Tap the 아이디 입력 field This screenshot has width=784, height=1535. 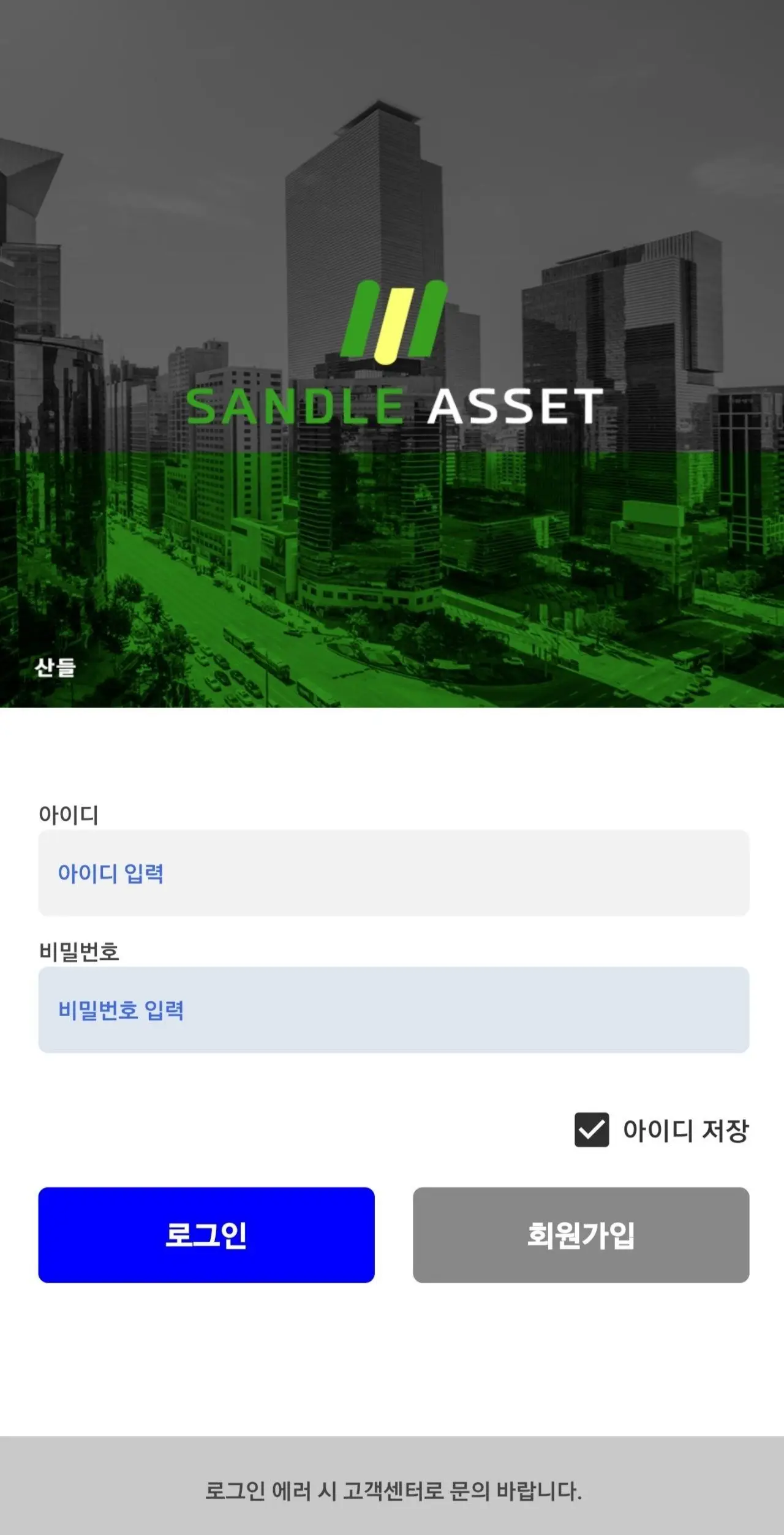393,873
